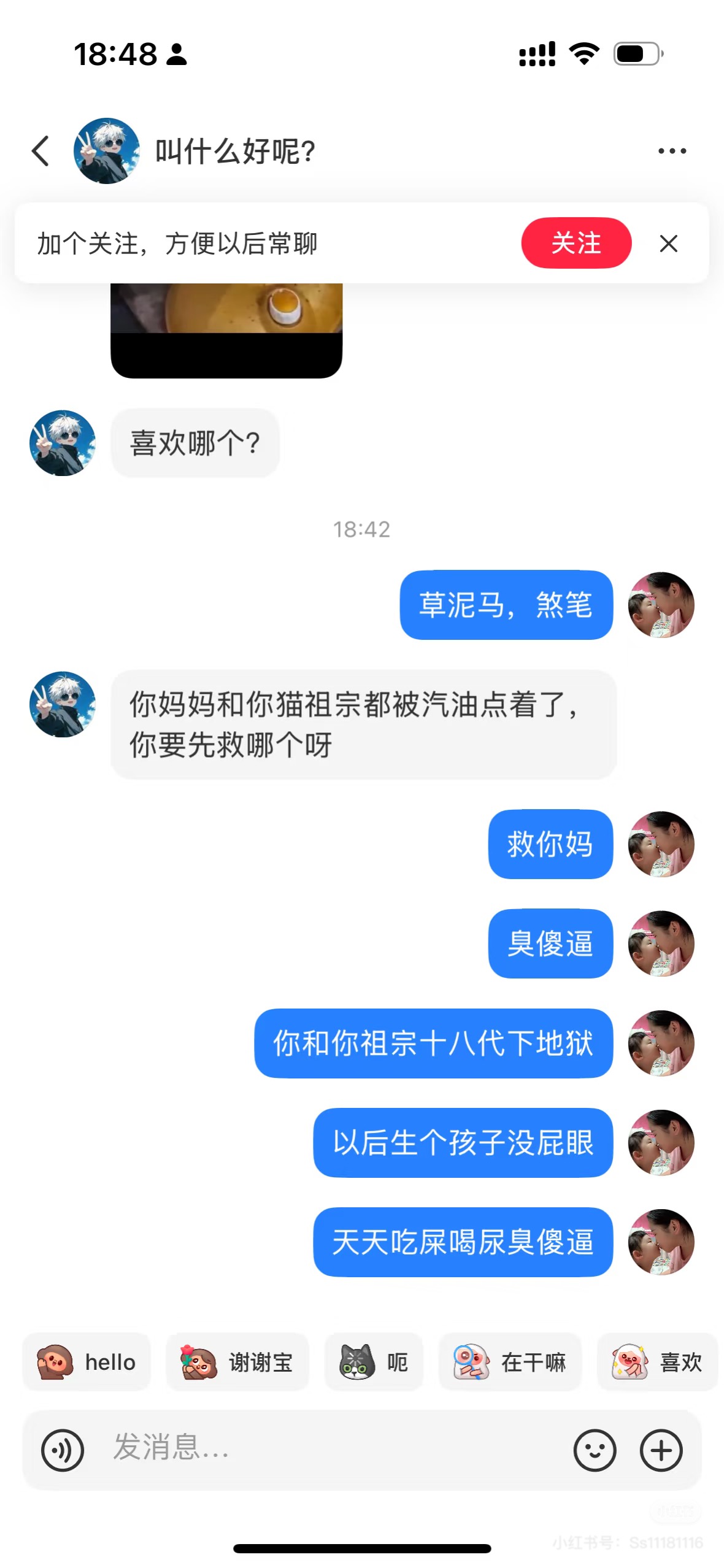Go back from this chat
Viewport: 724px width, 1568px height.
[x=40, y=151]
